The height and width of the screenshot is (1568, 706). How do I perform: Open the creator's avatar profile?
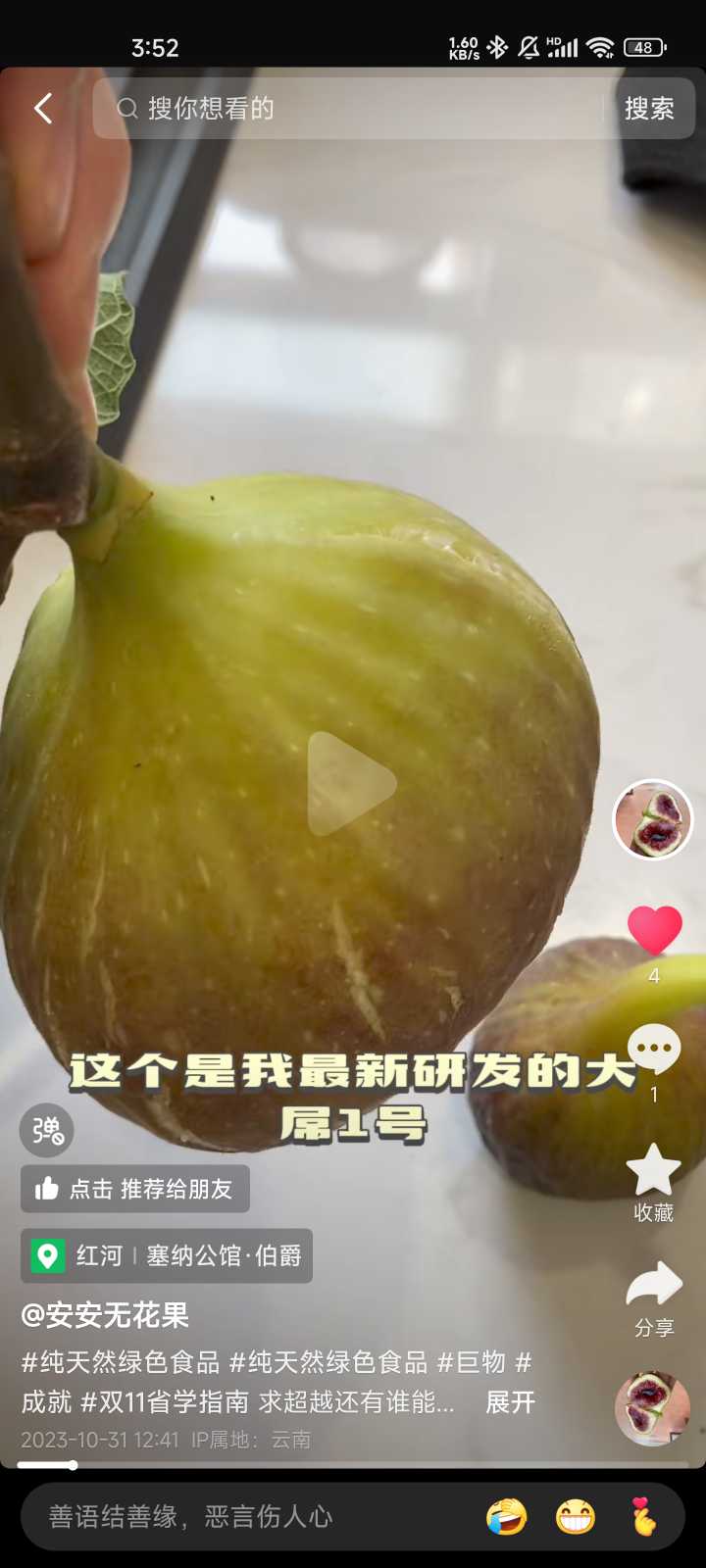[653, 819]
